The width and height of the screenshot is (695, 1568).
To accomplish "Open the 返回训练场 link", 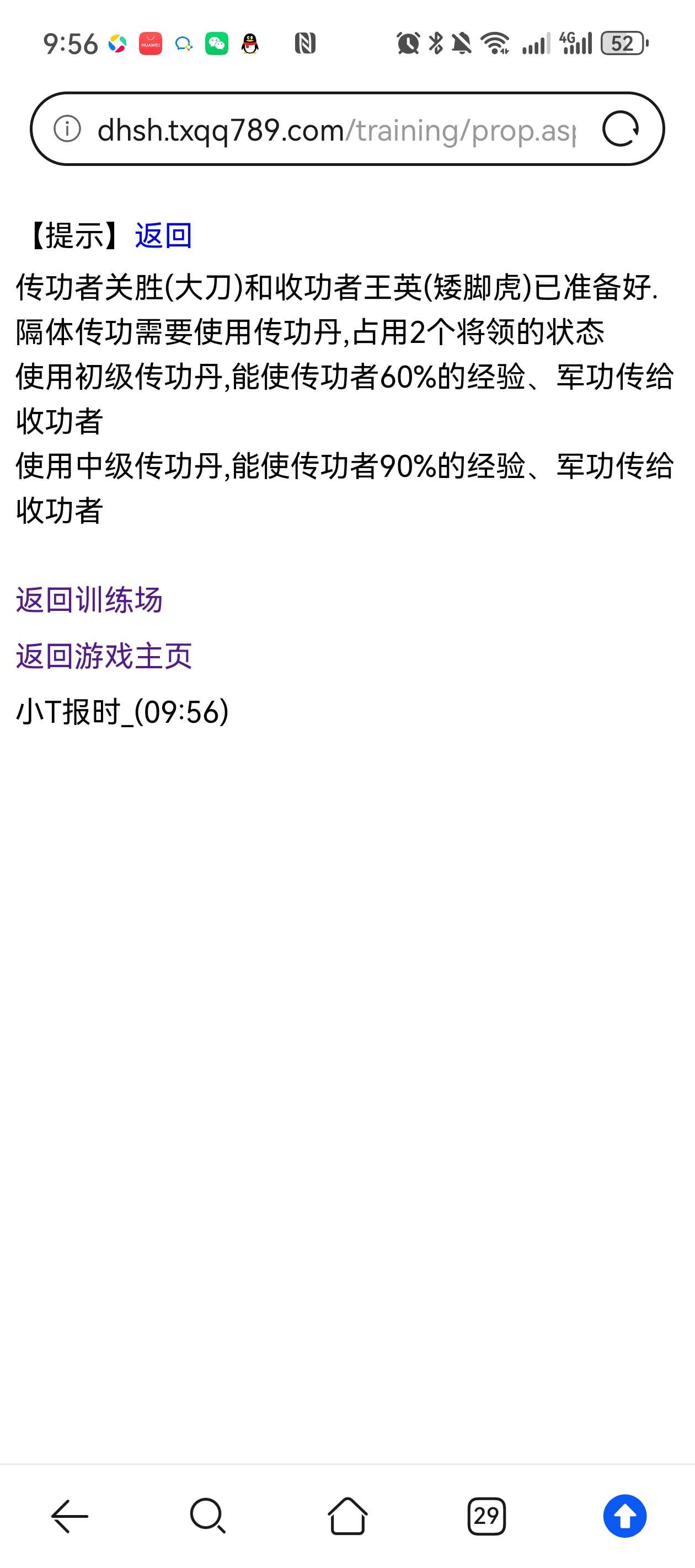I will (x=89, y=599).
